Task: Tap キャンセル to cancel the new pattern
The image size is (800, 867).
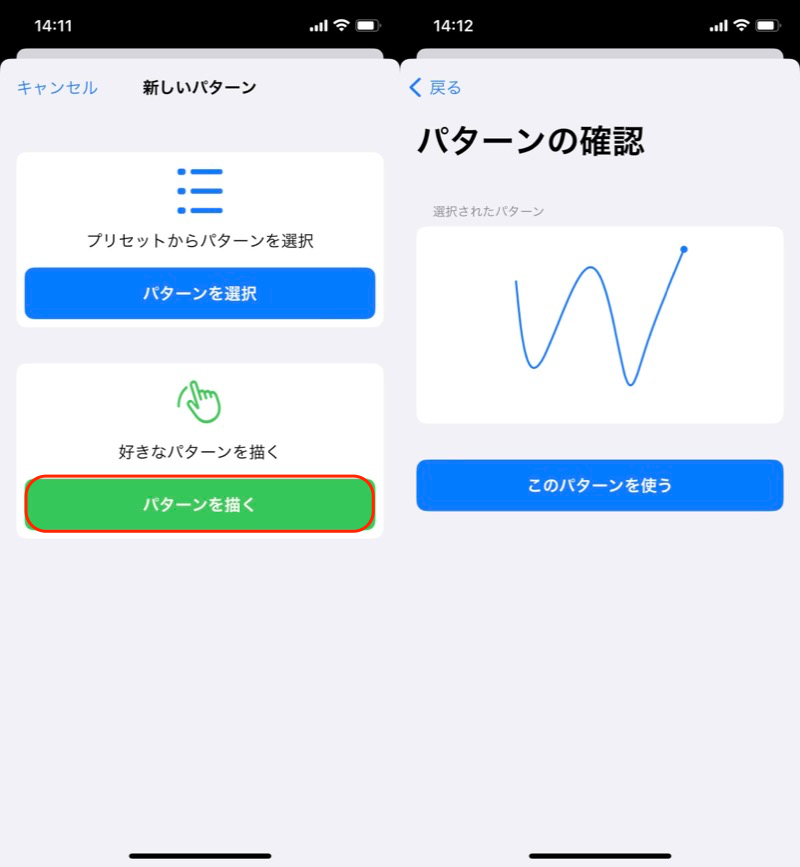Action: click(57, 88)
